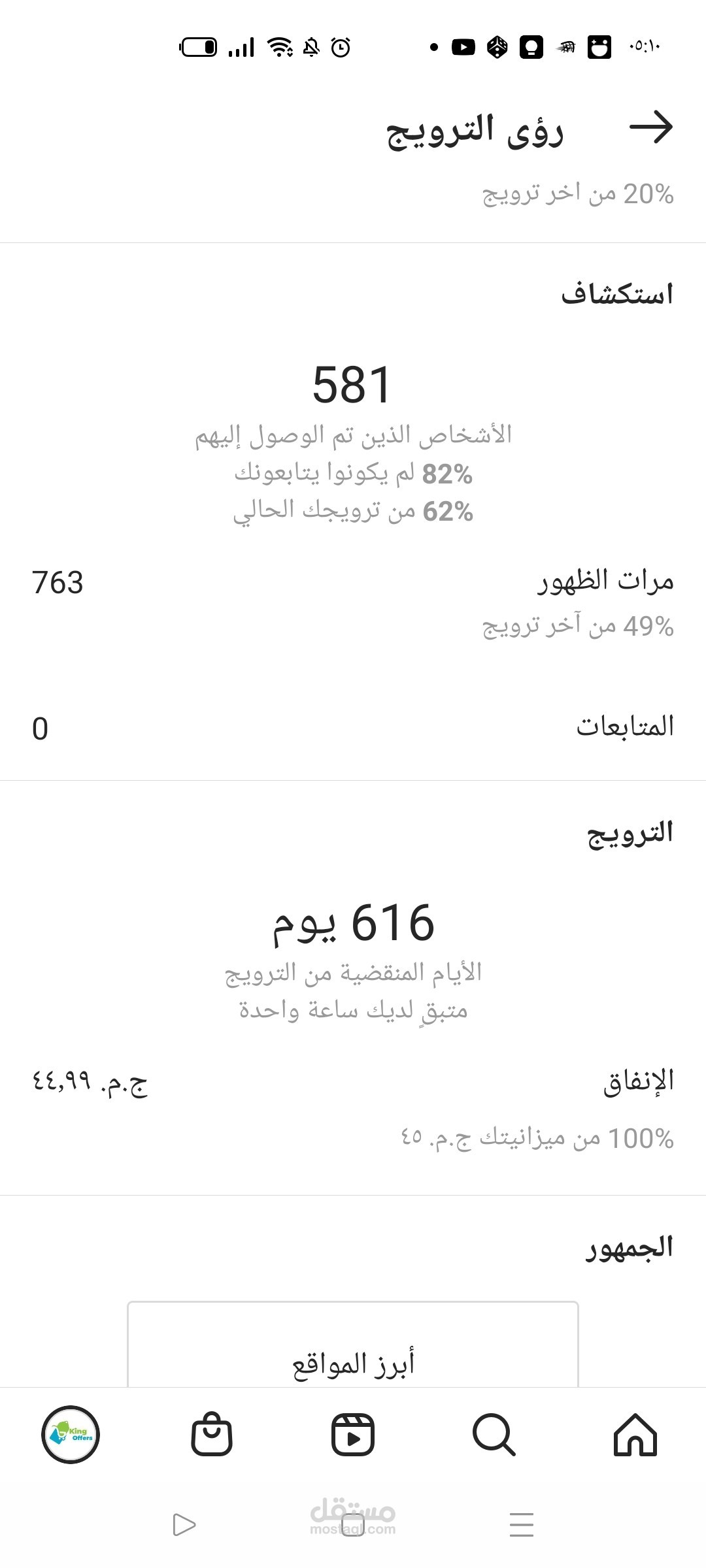This screenshot has width=706, height=1568.
Task: Tap the system back triangle button
Action: [x=184, y=1525]
